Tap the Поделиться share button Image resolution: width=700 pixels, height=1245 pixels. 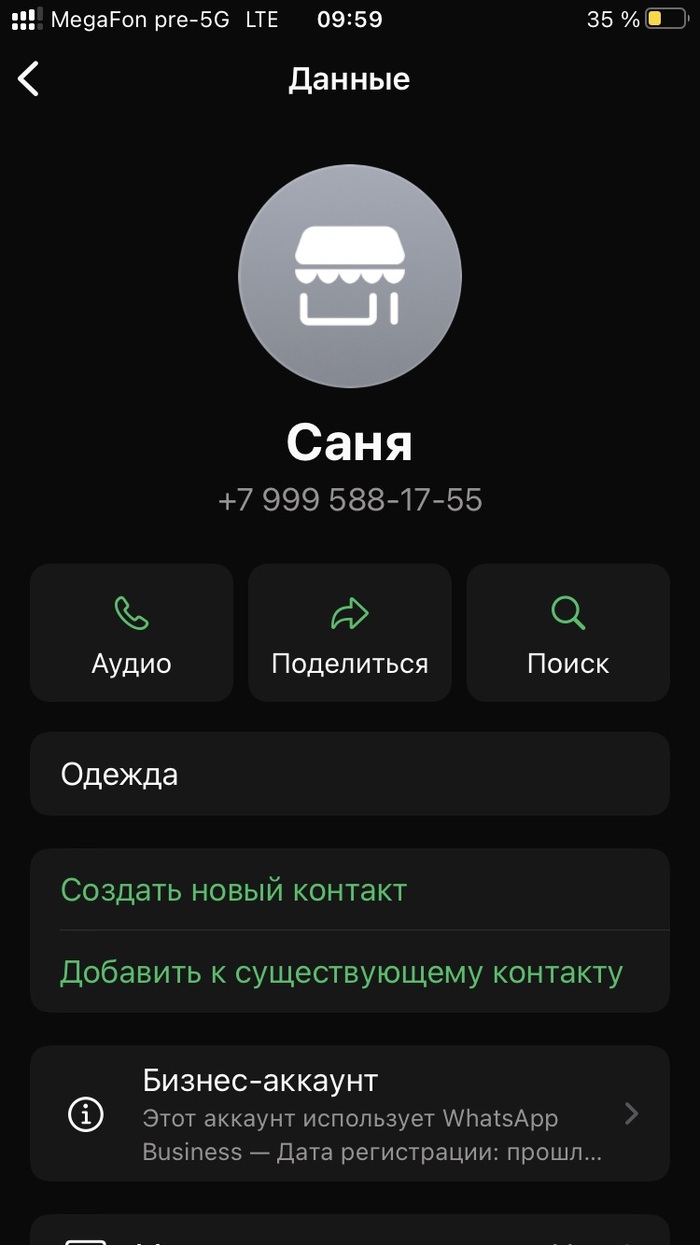click(x=349, y=632)
